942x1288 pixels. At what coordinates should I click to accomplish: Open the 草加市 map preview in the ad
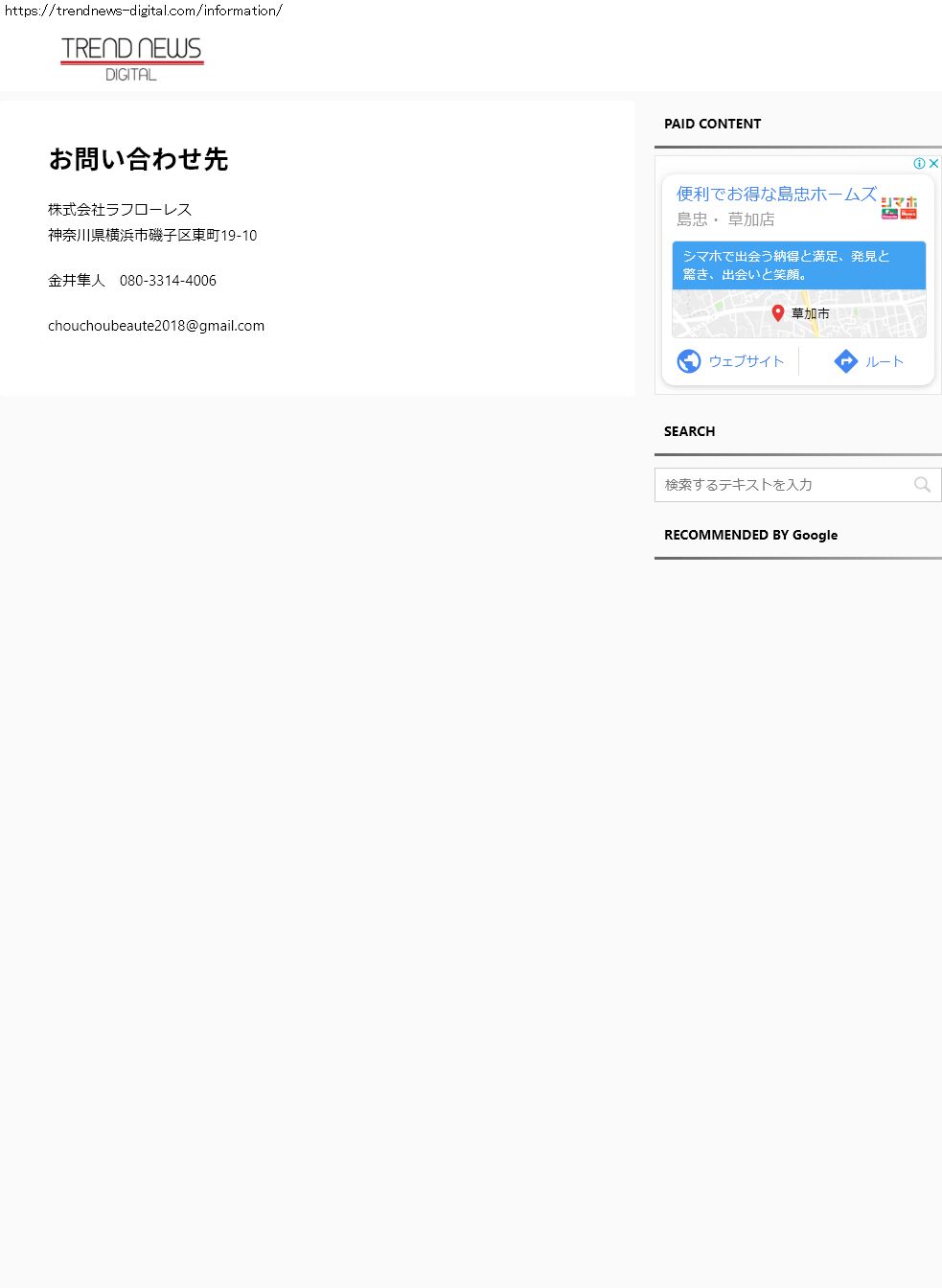click(x=798, y=313)
